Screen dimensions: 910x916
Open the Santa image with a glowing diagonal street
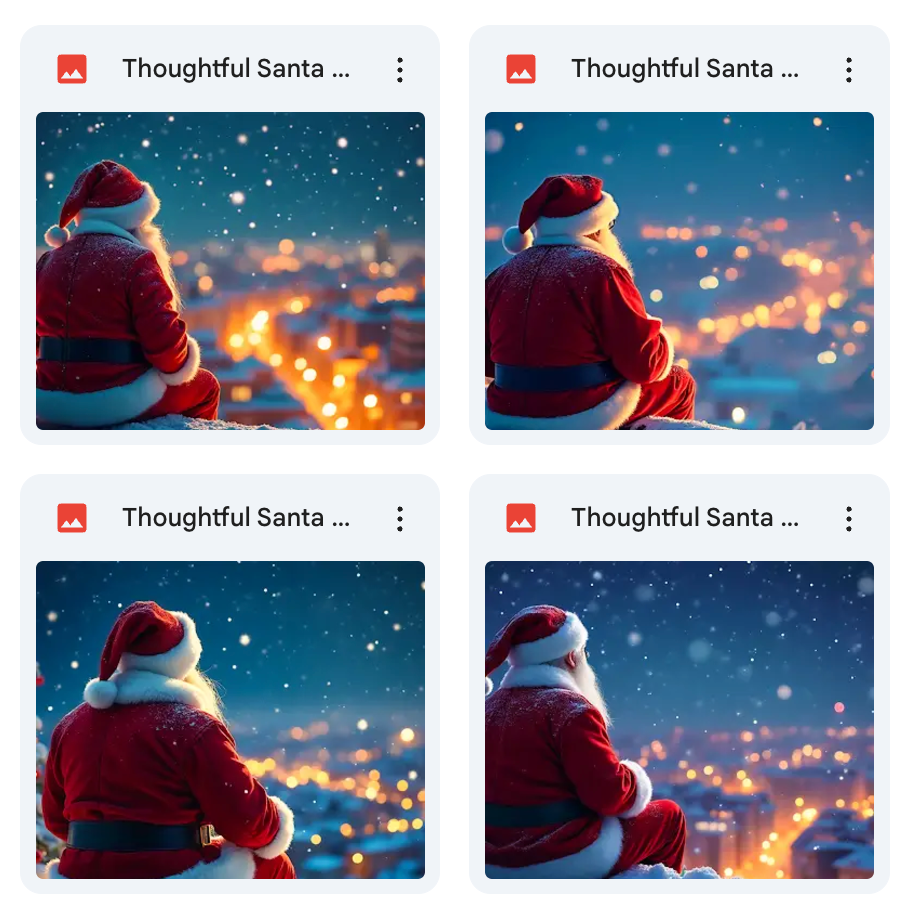coord(230,270)
